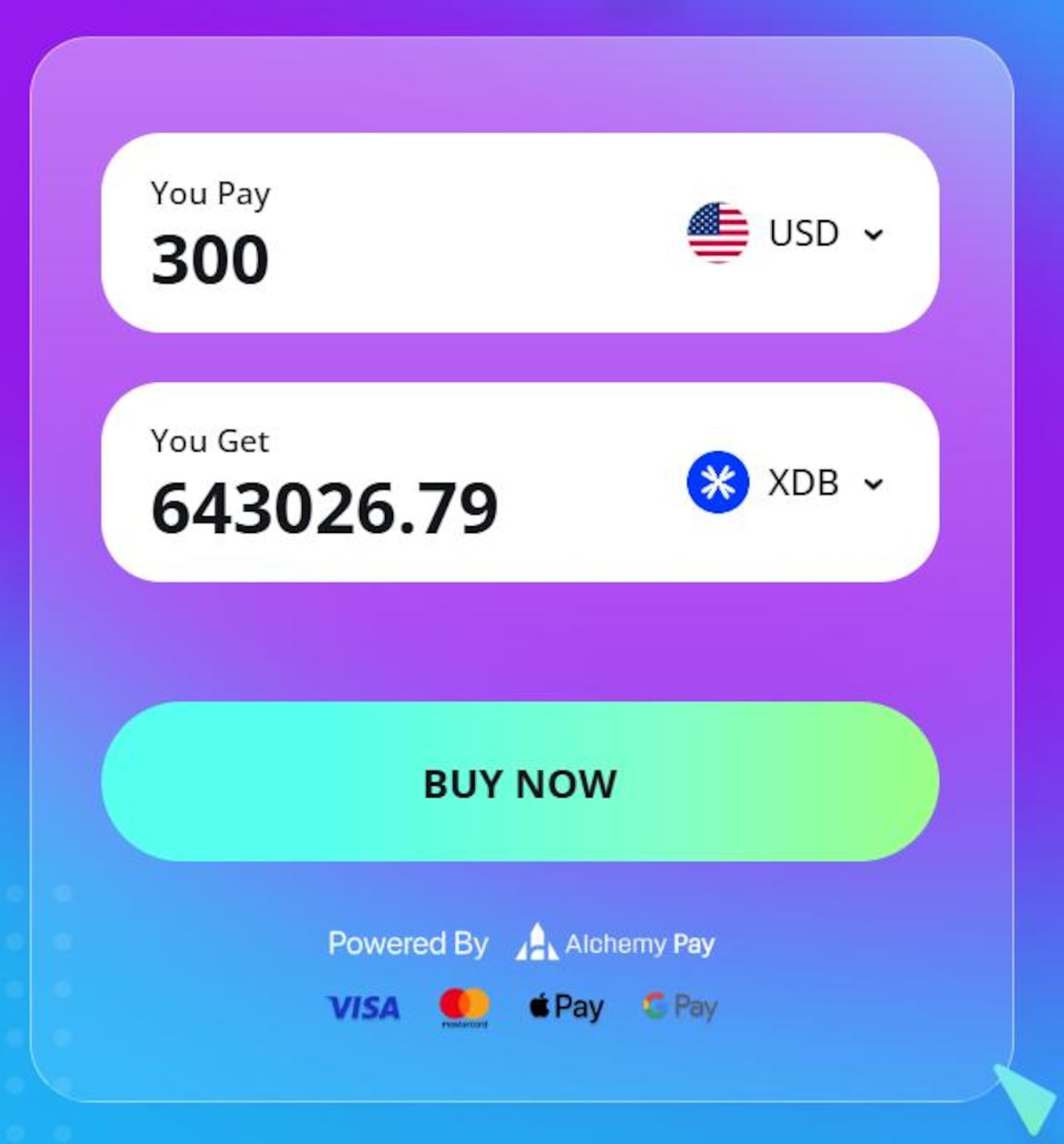Click the You Pay label
Screen dimensions: 1064x1144
(x=209, y=194)
